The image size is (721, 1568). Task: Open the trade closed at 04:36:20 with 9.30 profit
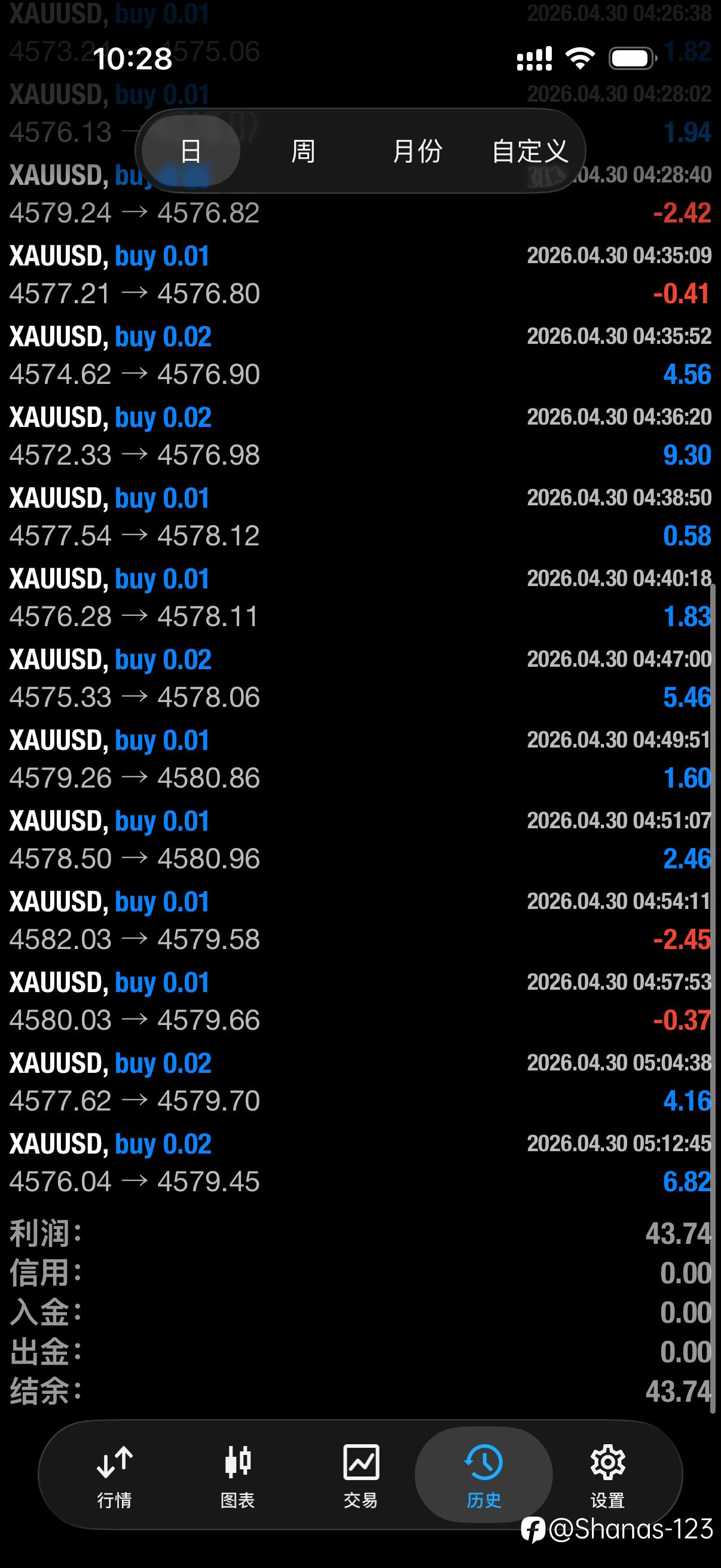click(x=360, y=436)
